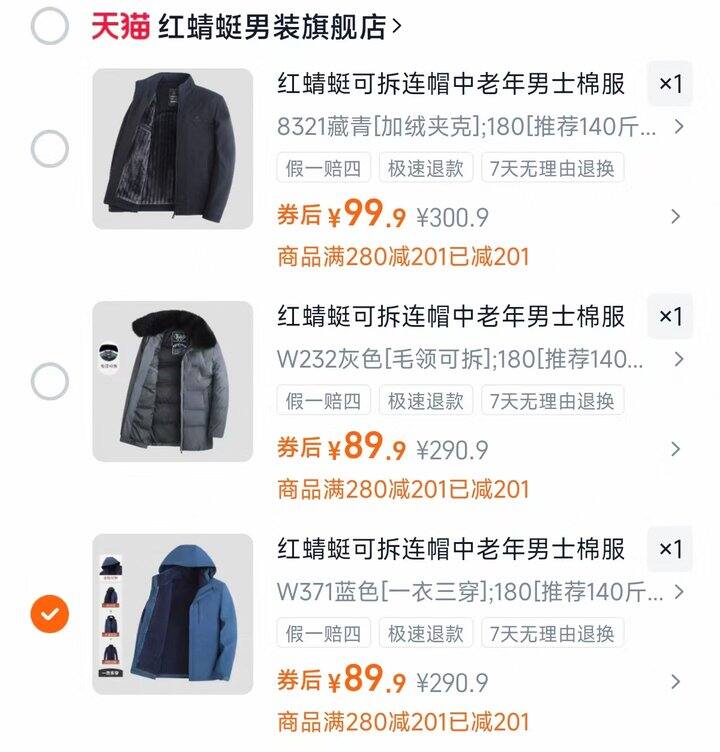Open the 8321藏青 jacket product image
Screen dimensions: 720x752
pos(173,149)
